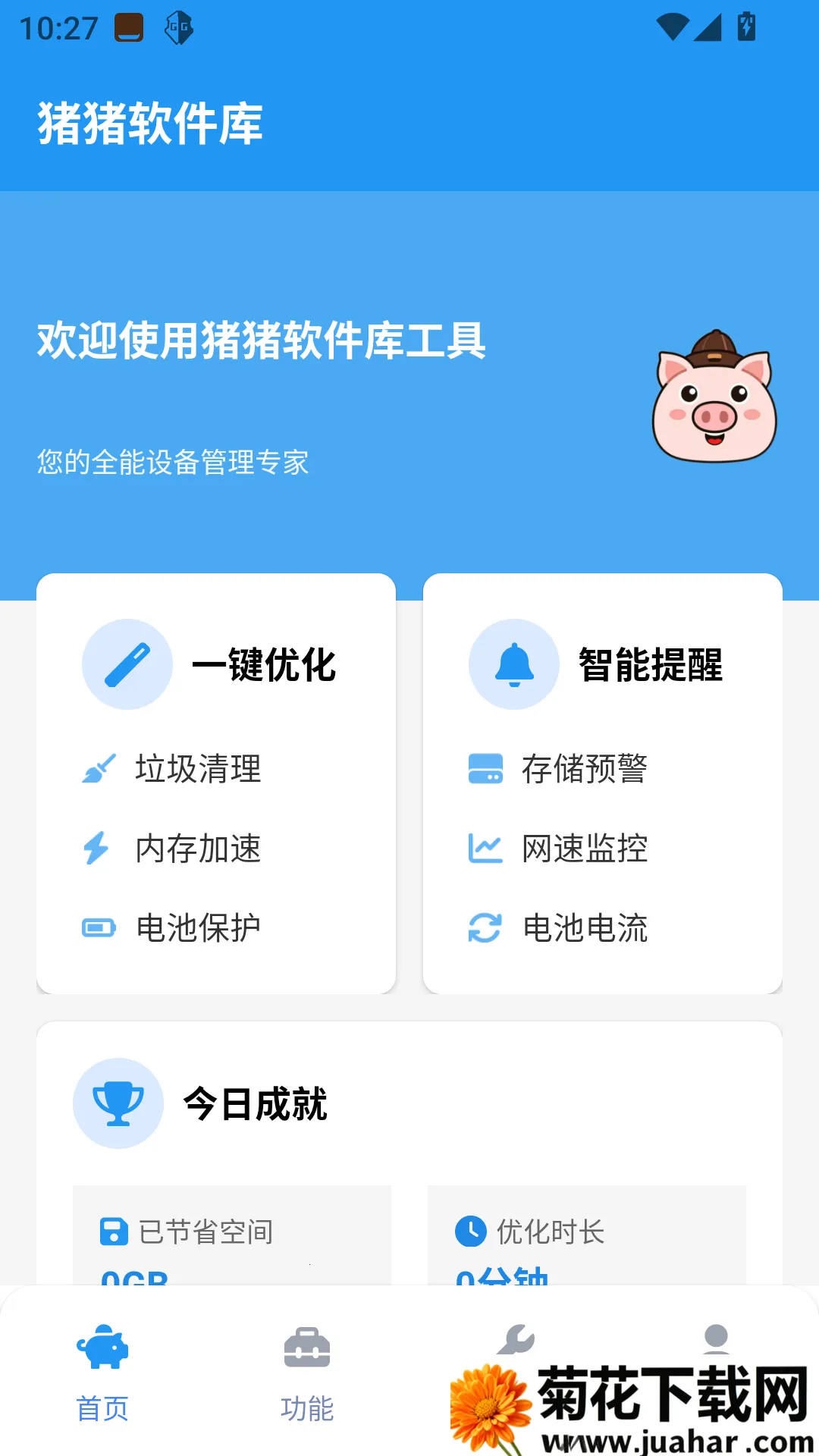819x1456 pixels.
Task: Switch to the 功能 tab
Action: (x=307, y=1373)
